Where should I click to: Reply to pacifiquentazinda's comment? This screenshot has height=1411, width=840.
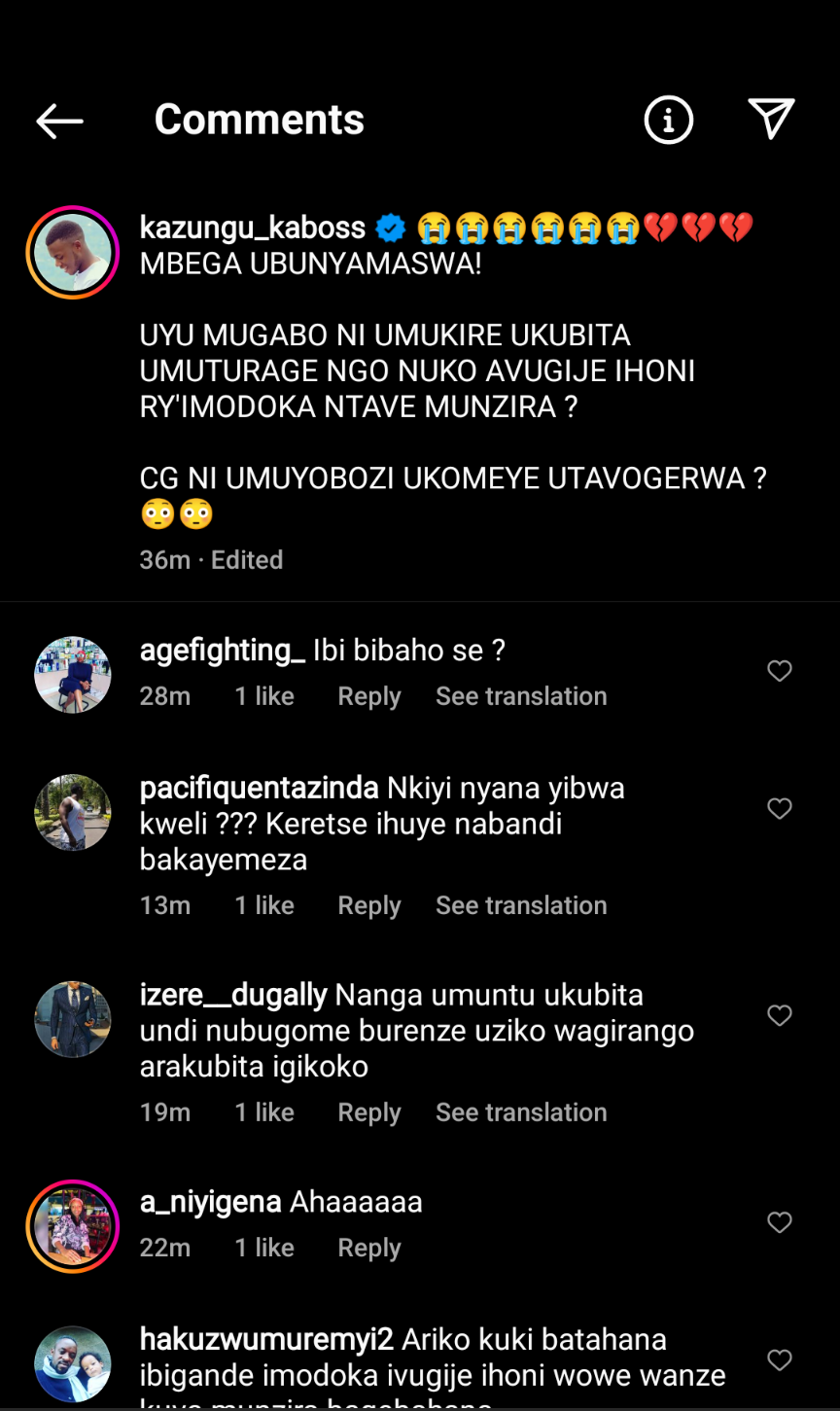[x=368, y=905]
